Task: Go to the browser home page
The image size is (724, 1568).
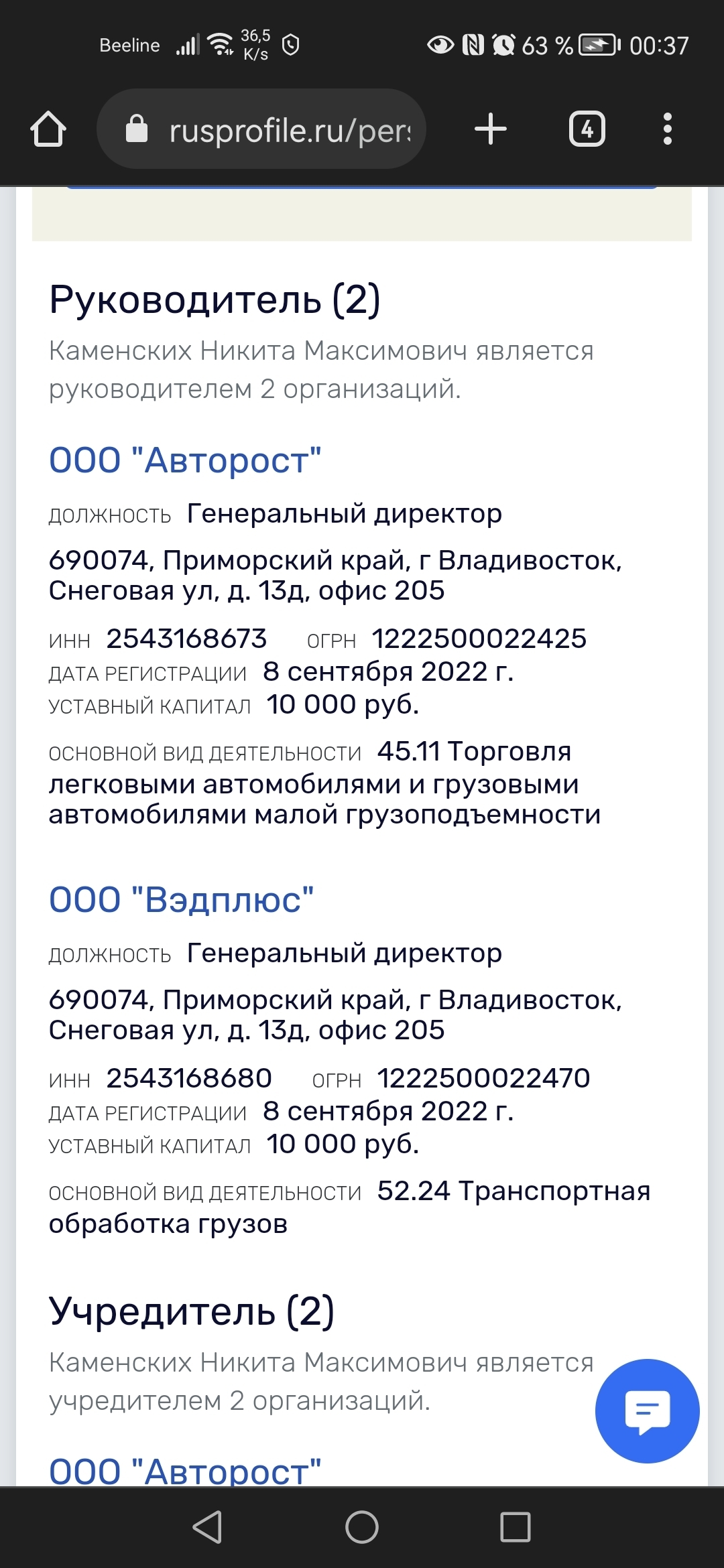Action: click(x=48, y=129)
